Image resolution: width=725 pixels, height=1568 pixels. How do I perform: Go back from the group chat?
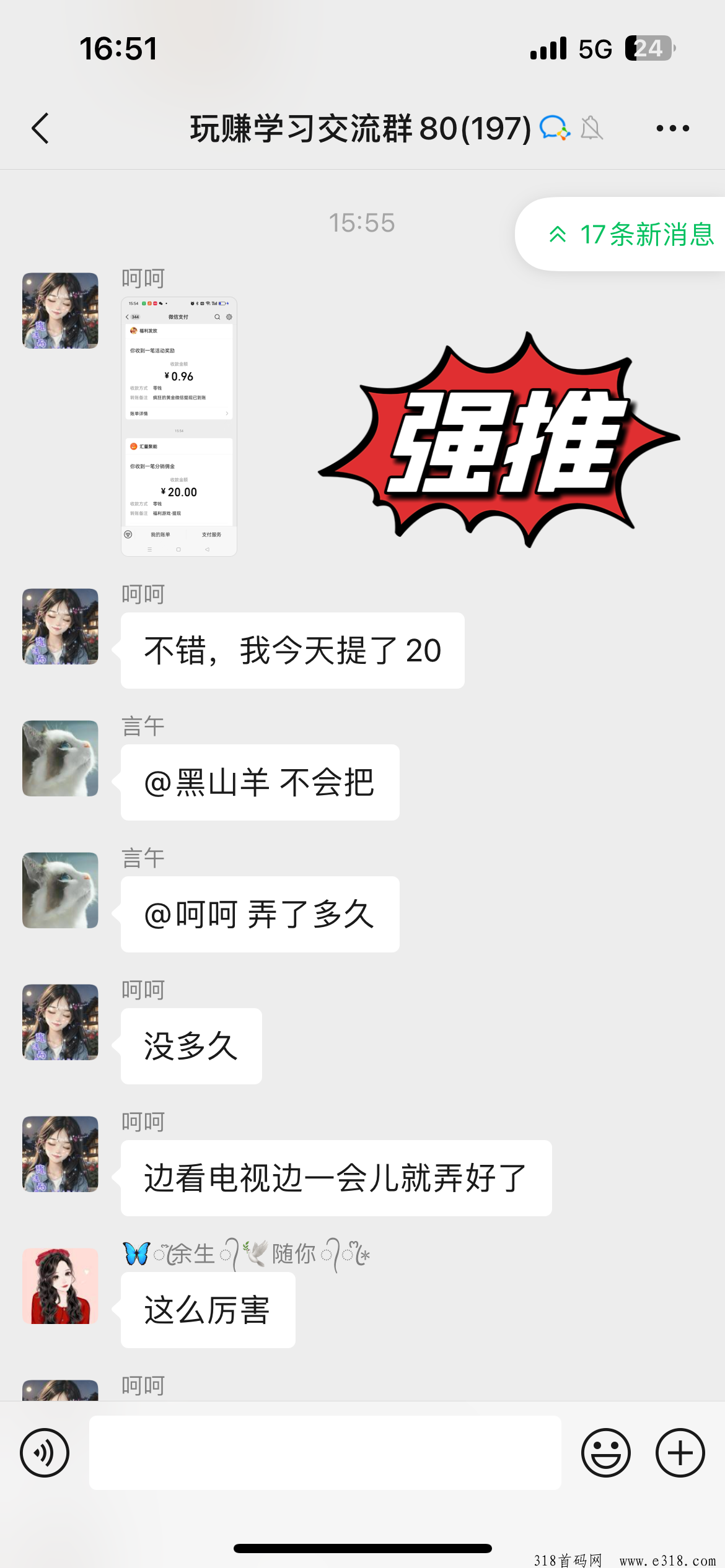pyautogui.click(x=41, y=128)
